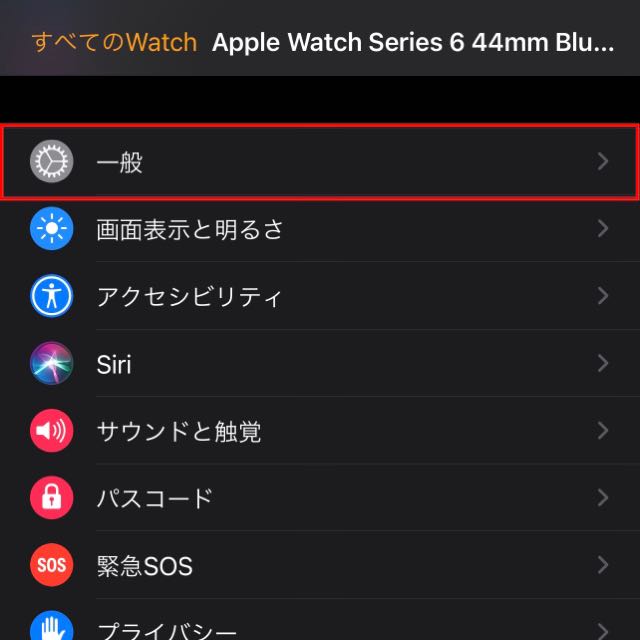
Task: Open アクセシビリティ settings
Action: click(320, 296)
